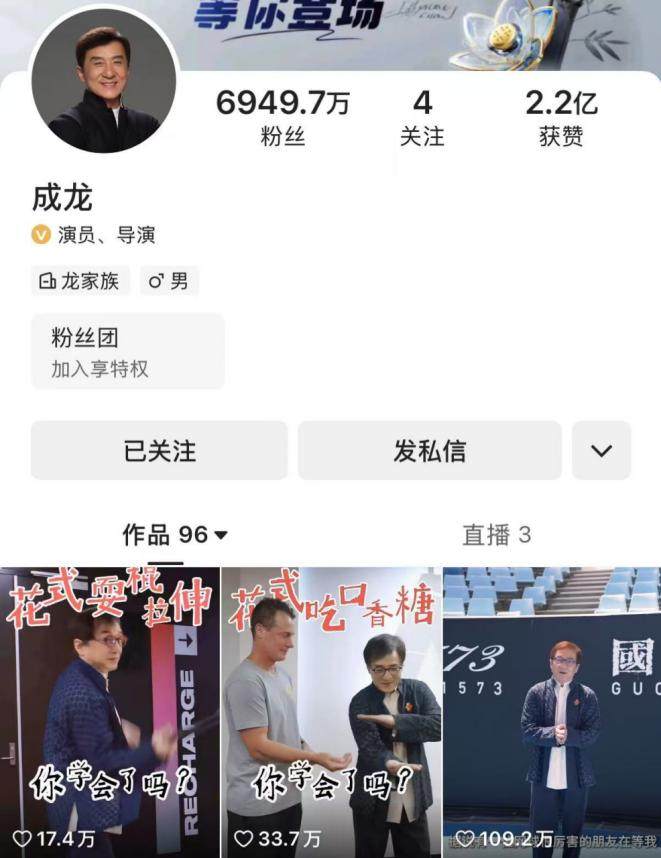Switch to the 直播 3 tab
The height and width of the screenshot is (858, 661).
click(x=496, y=535)
